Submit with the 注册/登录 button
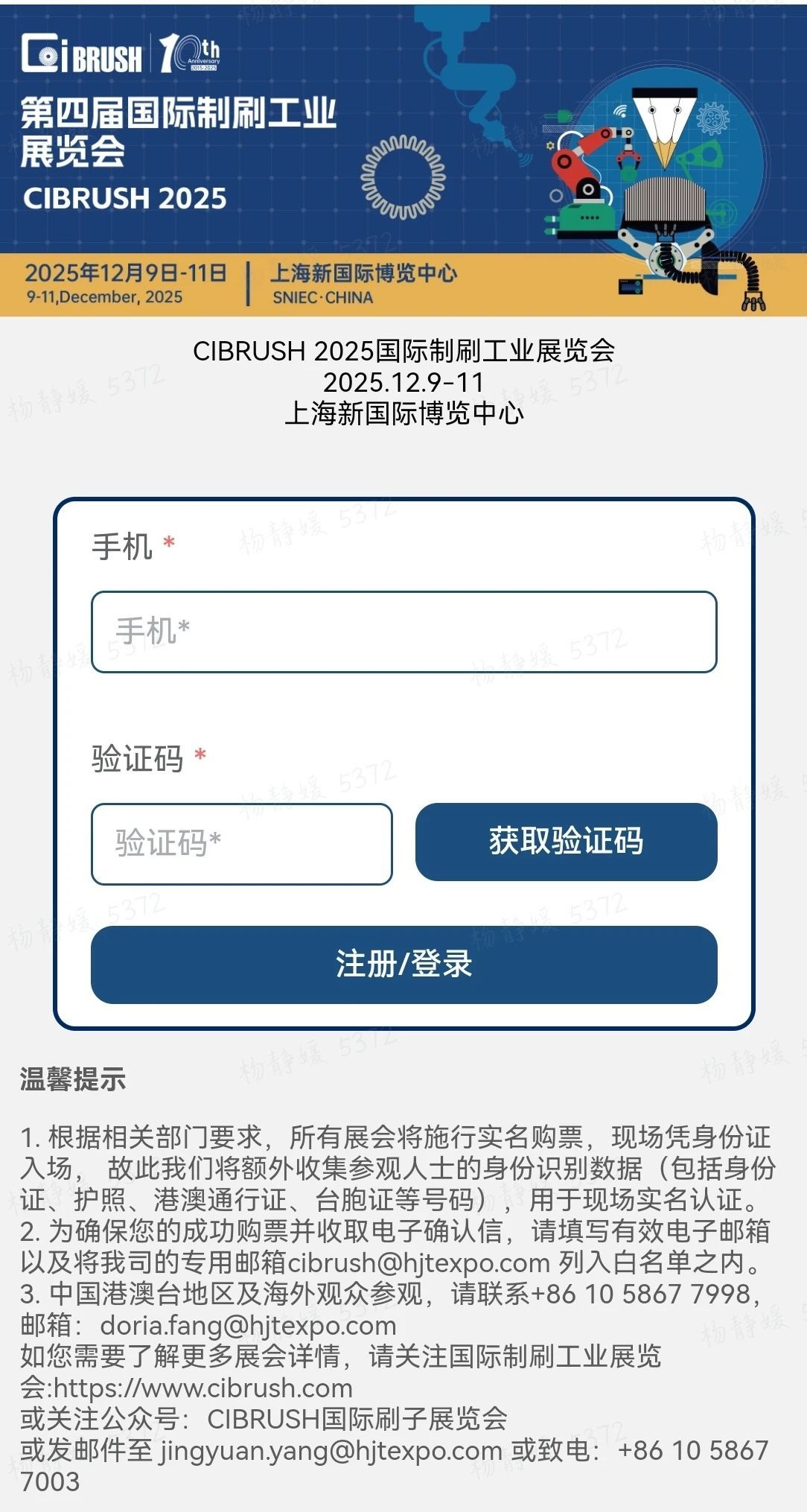The image size is (807, 1512). tap(403, 965)
